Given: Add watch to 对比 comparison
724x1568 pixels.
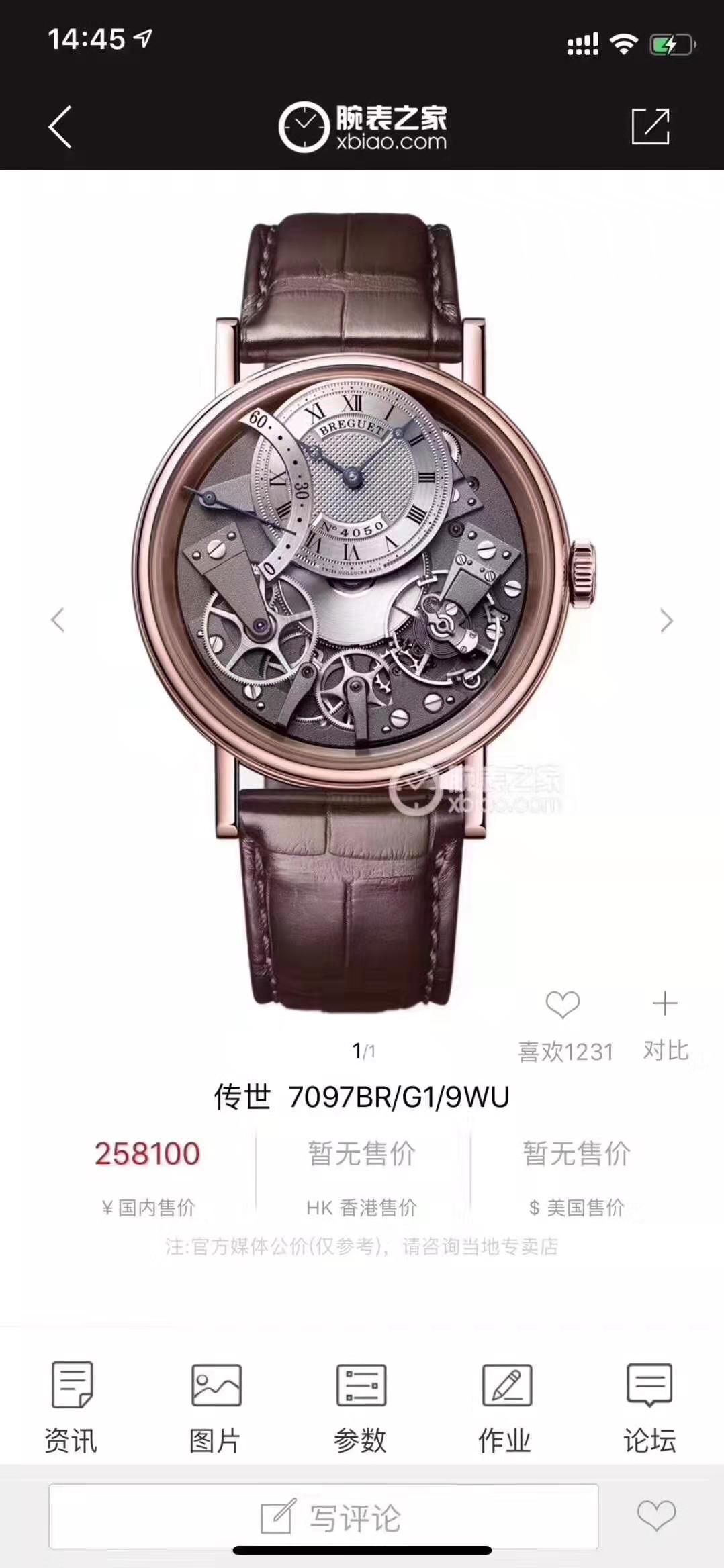Looking at the screenshot, I should click(x=665, y=1005).
